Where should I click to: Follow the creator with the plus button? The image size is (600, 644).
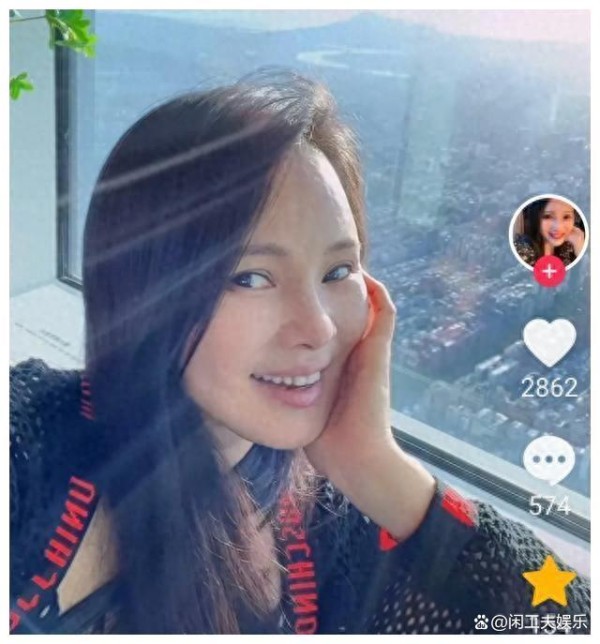tap(549, 271)
